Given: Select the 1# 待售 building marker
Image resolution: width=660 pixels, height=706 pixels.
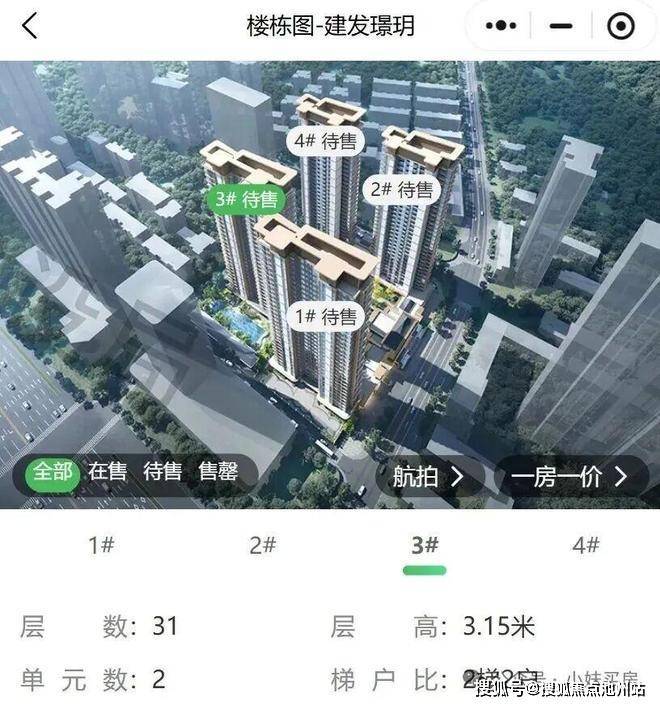Looking at the screenshot, I should (x=325, y=317).
